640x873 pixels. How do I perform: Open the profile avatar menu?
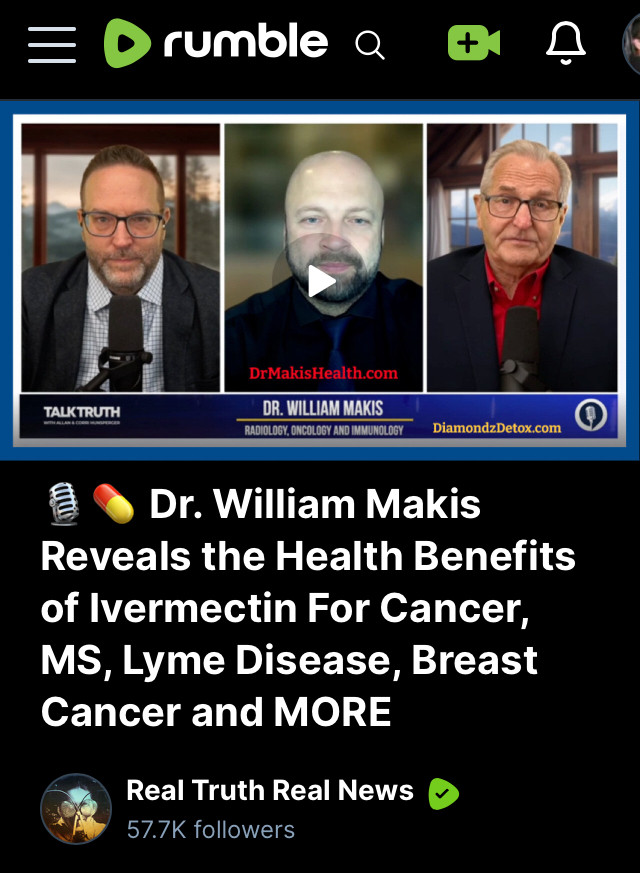632,44
